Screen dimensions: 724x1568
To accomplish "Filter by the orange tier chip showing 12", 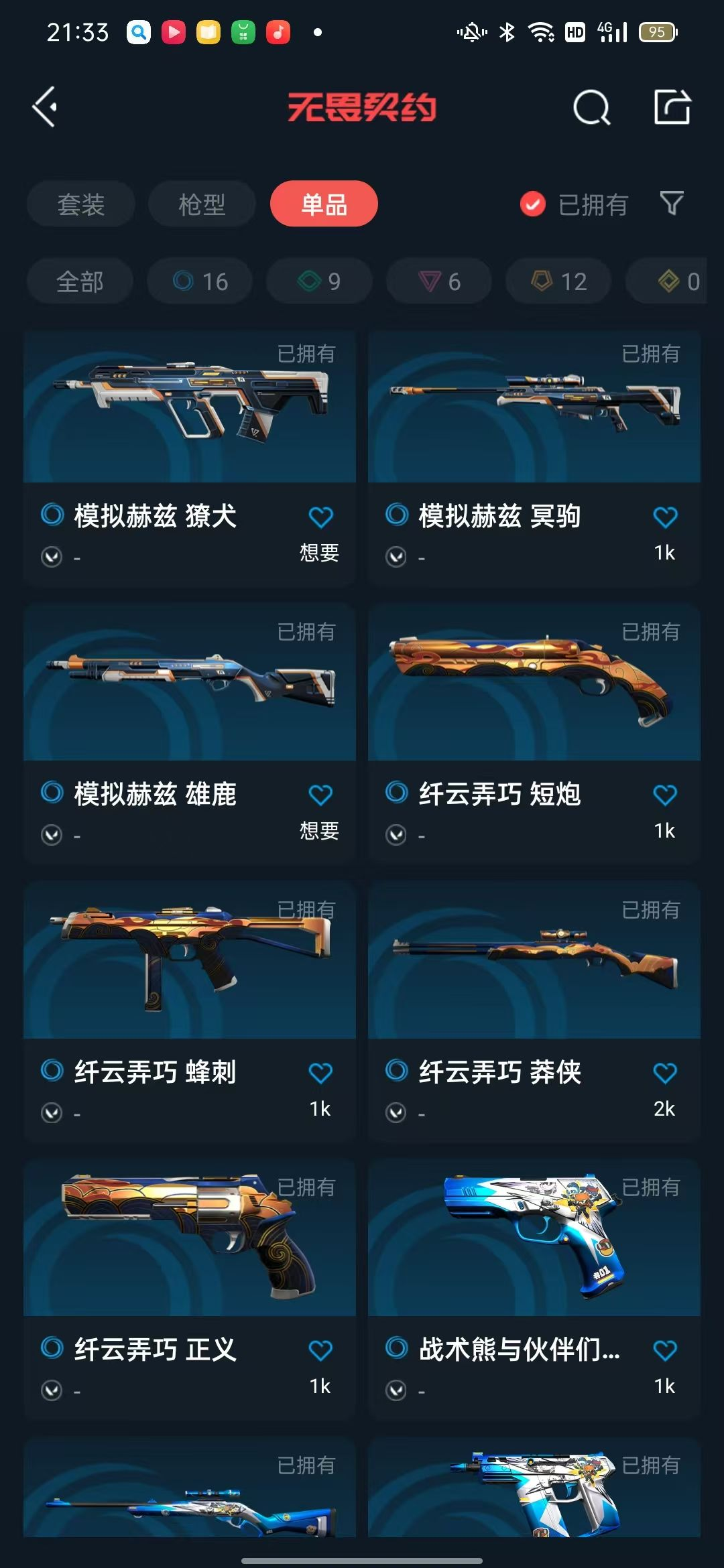I will (x=558, y=281).
